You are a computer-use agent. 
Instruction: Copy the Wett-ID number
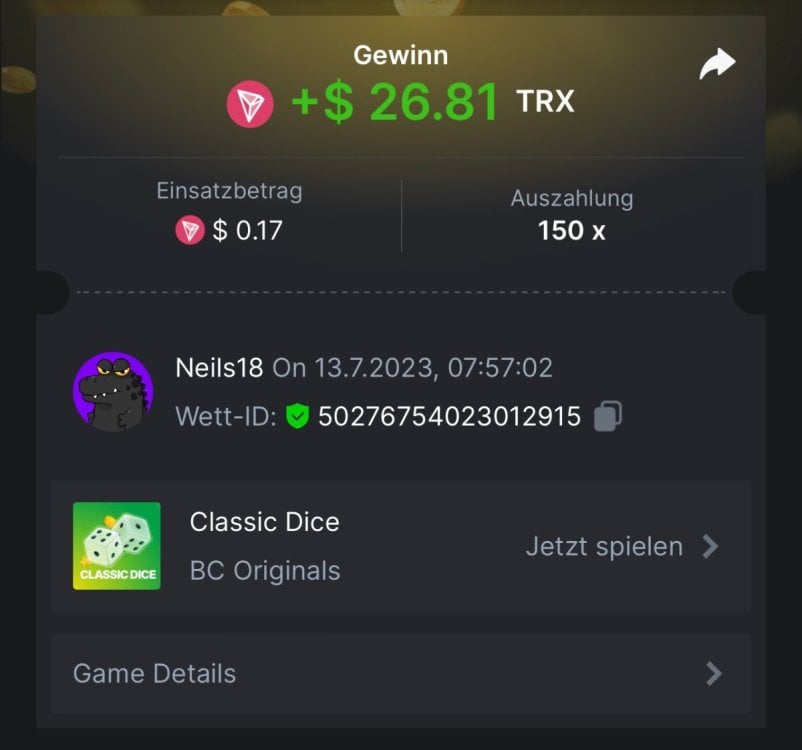pos(608,416)
